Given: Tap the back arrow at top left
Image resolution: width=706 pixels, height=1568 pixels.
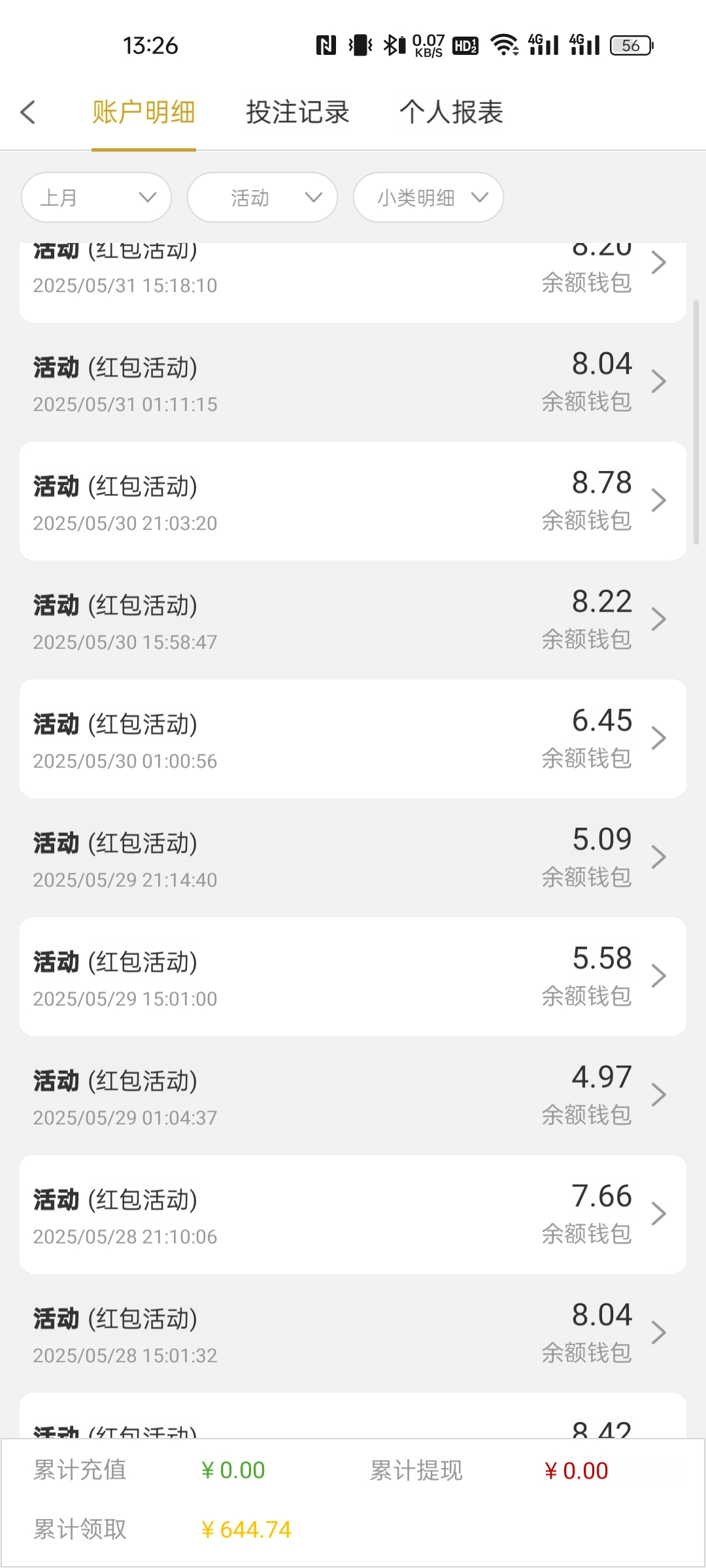Looking at the screenshot, I should coord(29,112).
